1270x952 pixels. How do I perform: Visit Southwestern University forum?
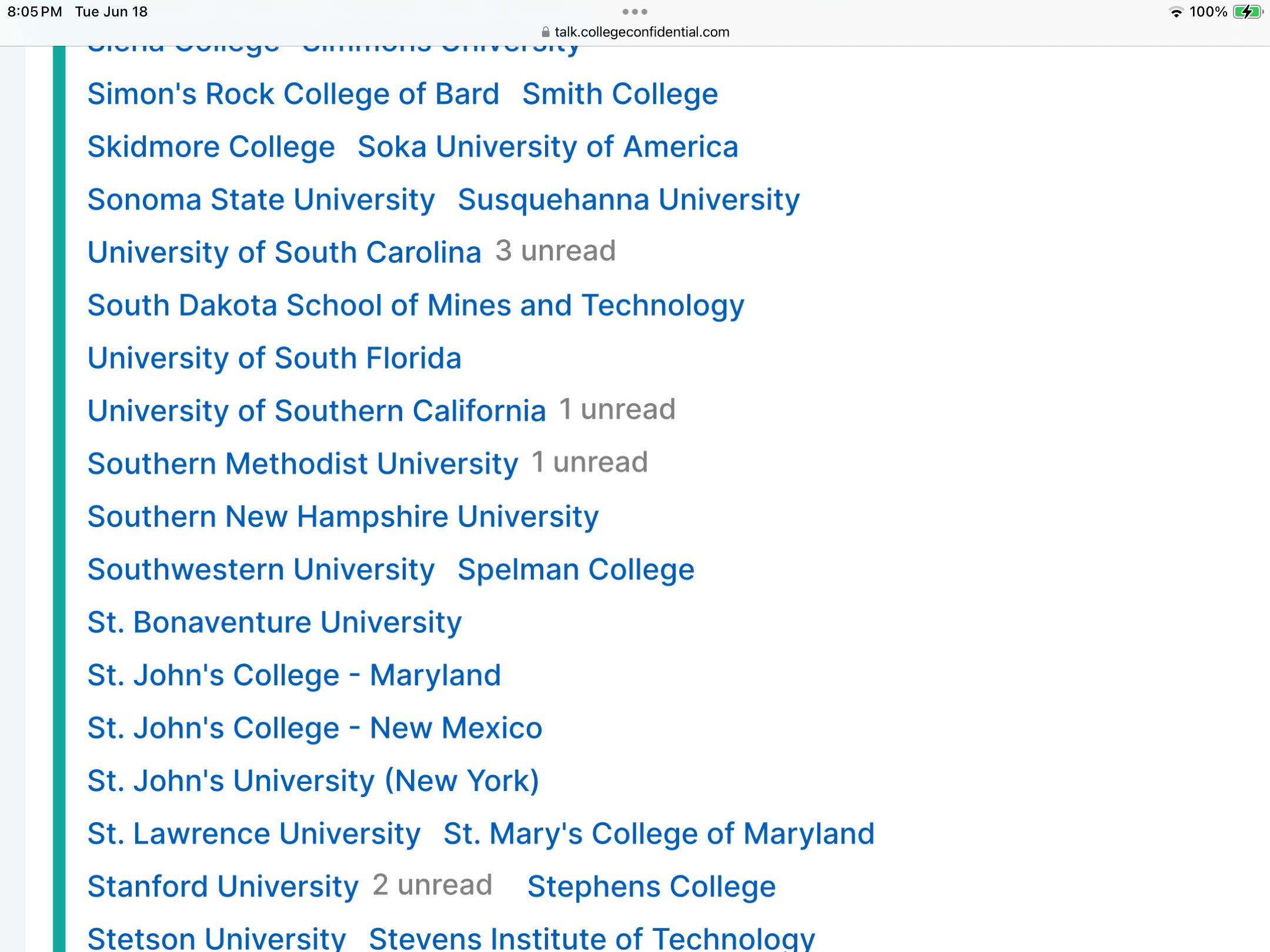261,569
